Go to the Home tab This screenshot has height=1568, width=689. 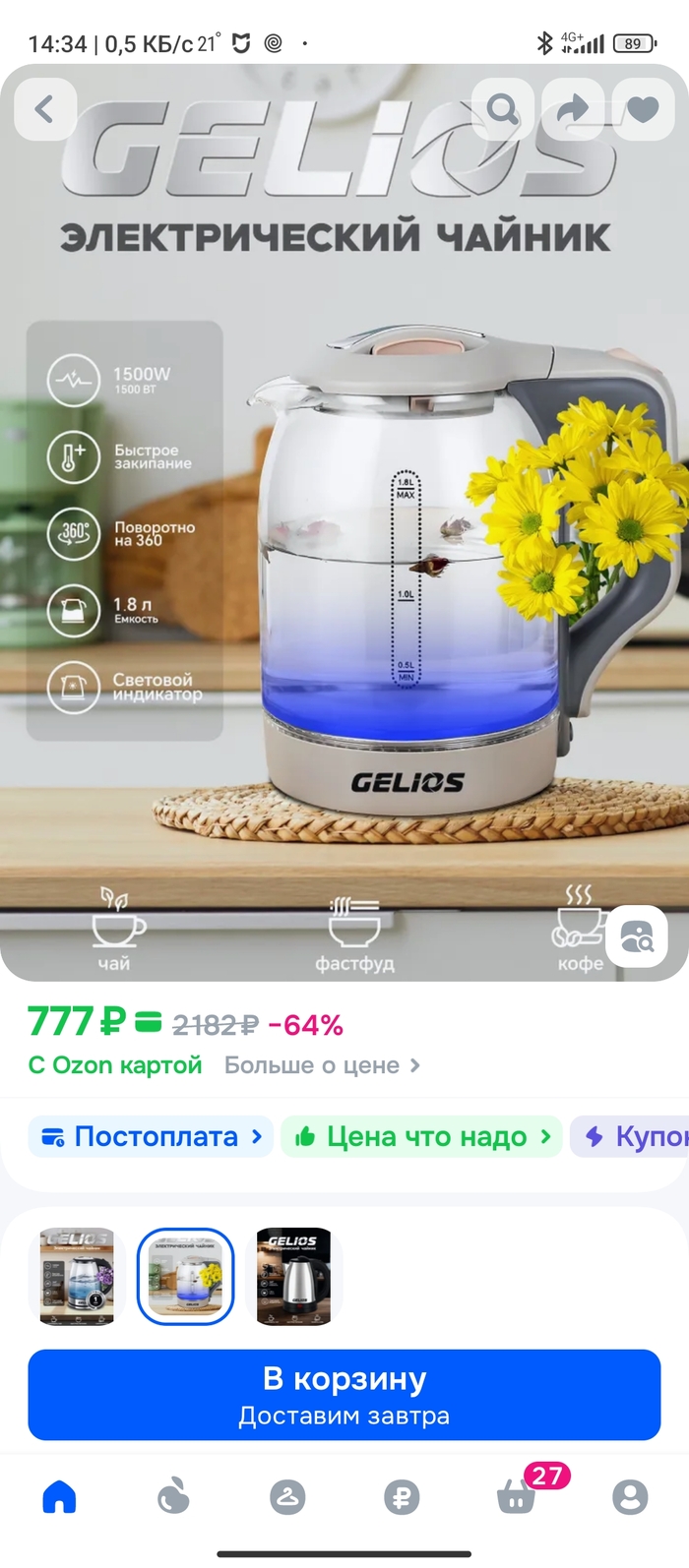59,1497
